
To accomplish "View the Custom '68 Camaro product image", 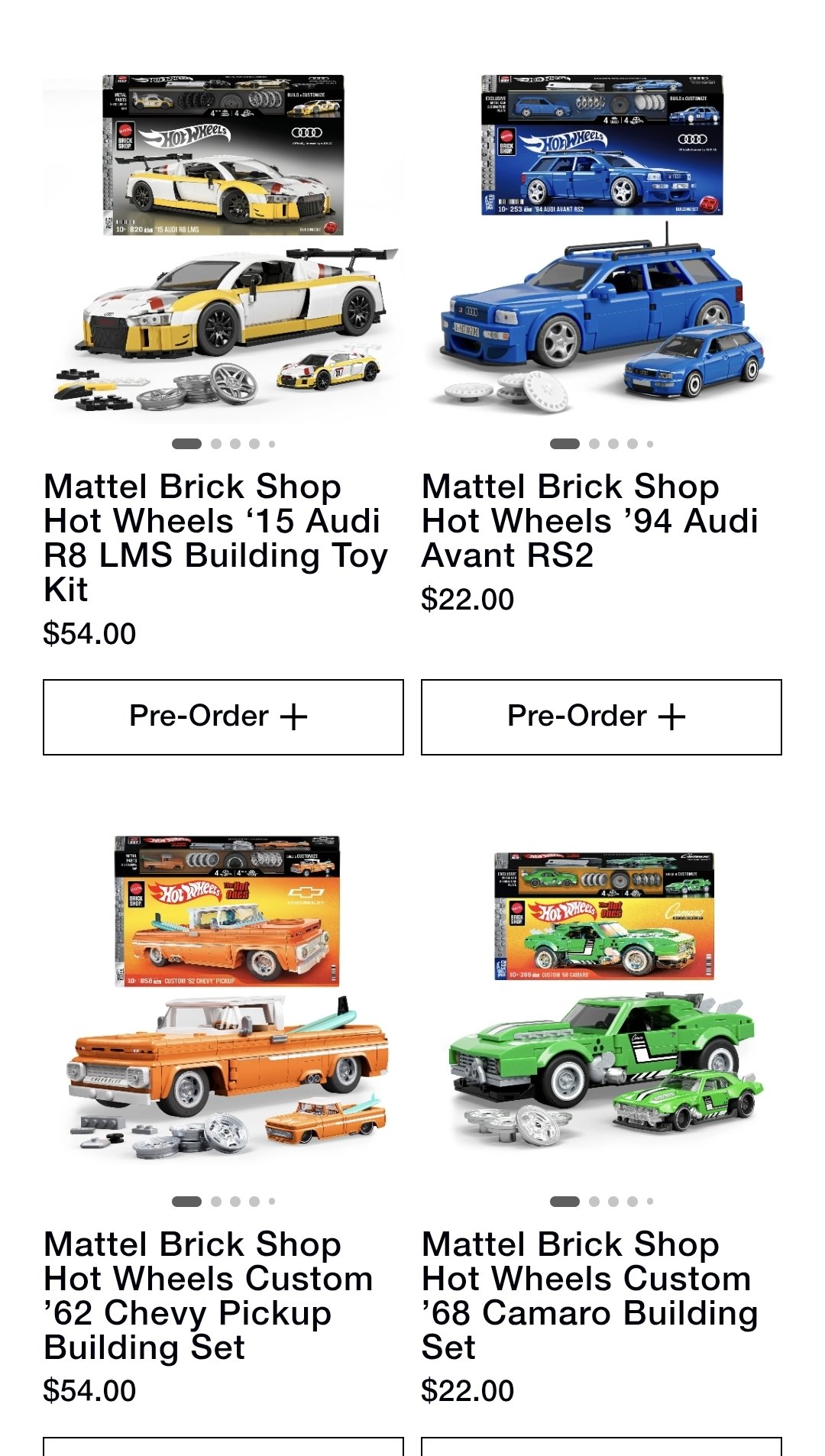I will coord(601,1001).
